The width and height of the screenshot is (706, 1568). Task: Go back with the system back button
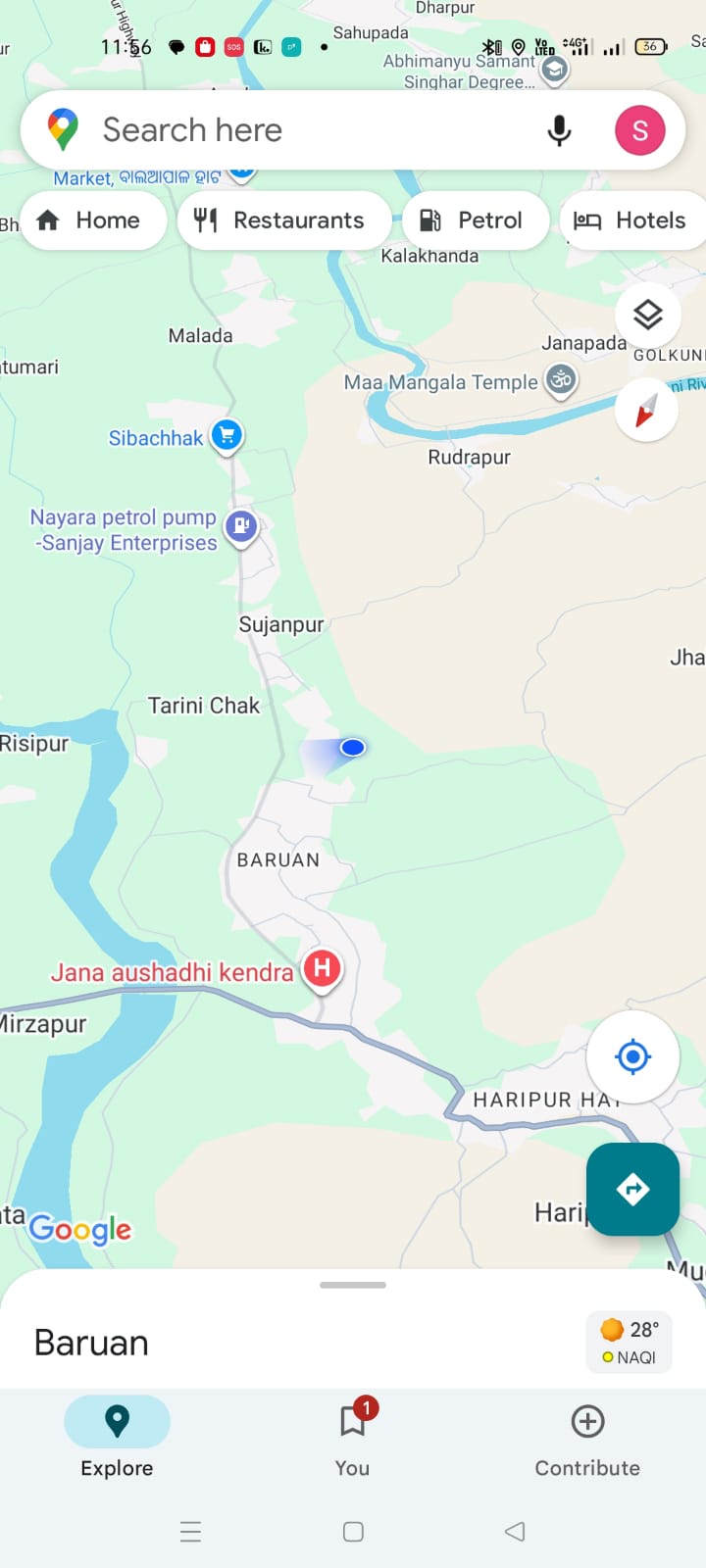click(515, 1531)
